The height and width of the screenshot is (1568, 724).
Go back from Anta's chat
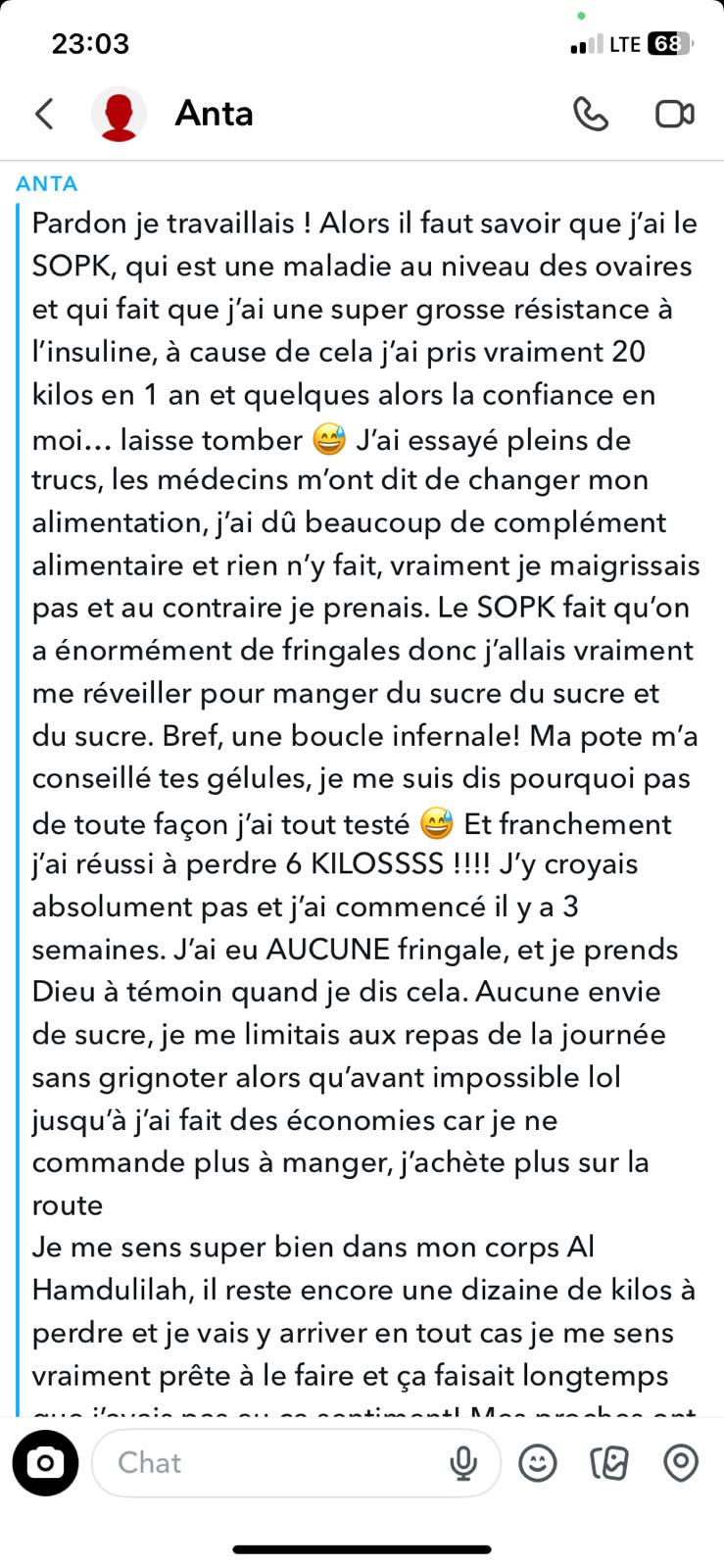pos(44,114)
